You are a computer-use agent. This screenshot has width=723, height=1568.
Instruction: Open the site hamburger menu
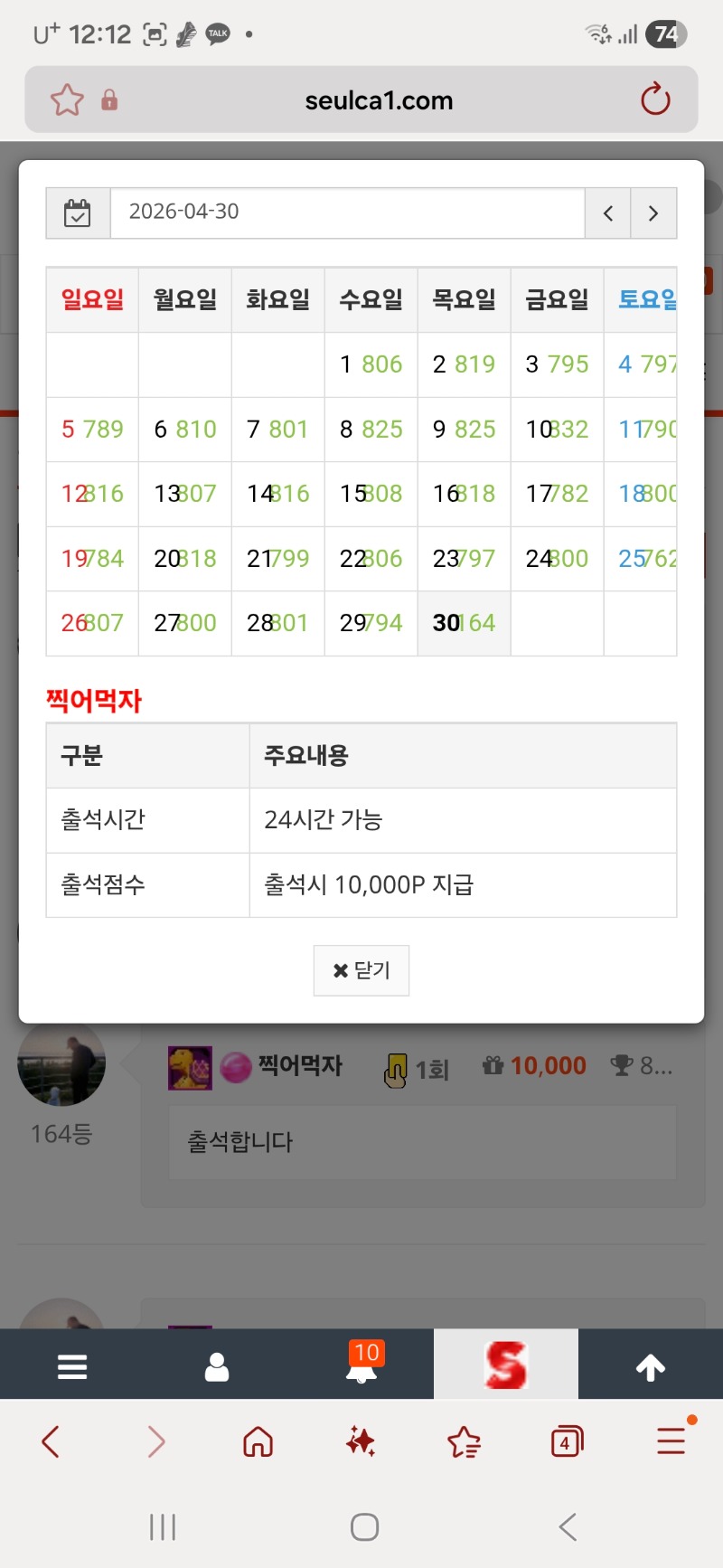(72, 1366)
